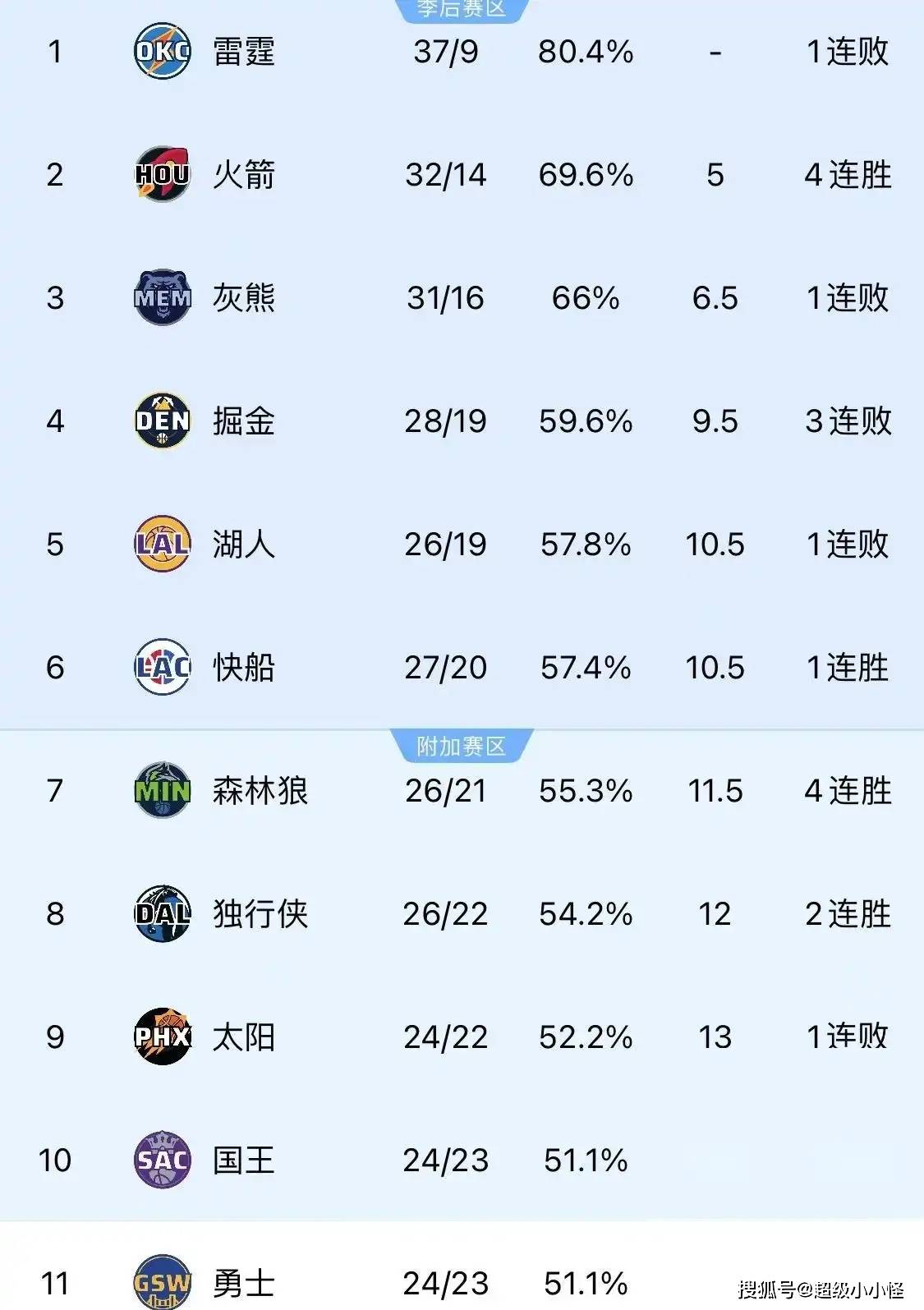Select the 3连败 streak next to 掘金
924x1310 pixels.
click(846, 421)
